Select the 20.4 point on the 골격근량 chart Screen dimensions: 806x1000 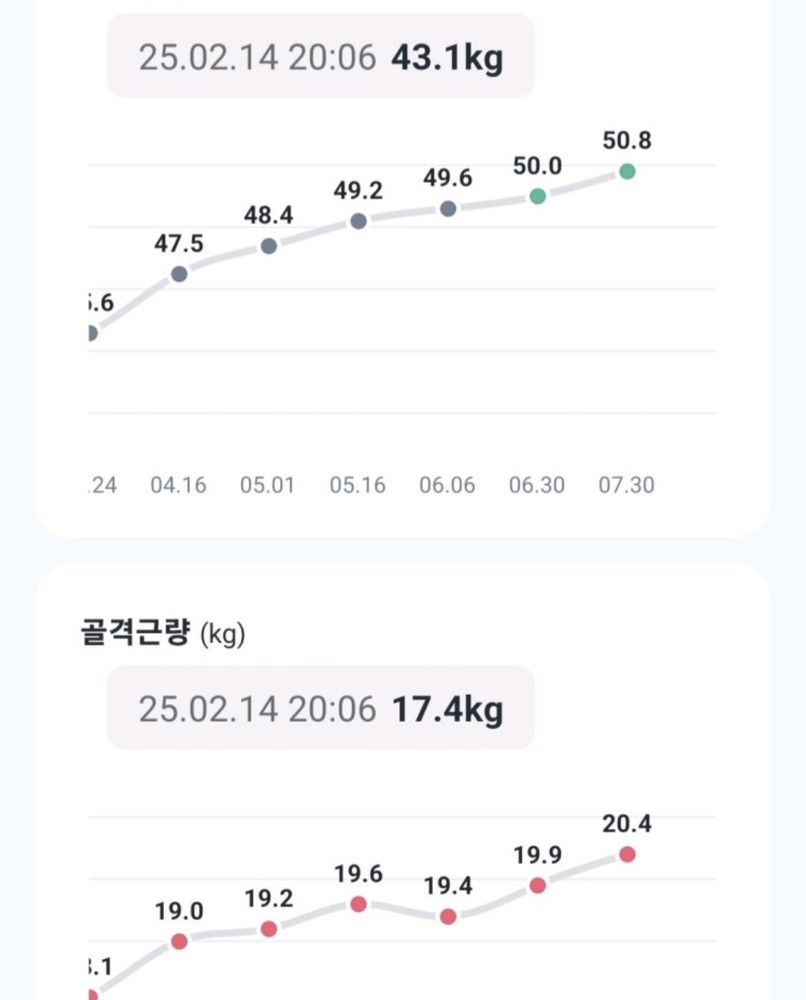point(627,854)
